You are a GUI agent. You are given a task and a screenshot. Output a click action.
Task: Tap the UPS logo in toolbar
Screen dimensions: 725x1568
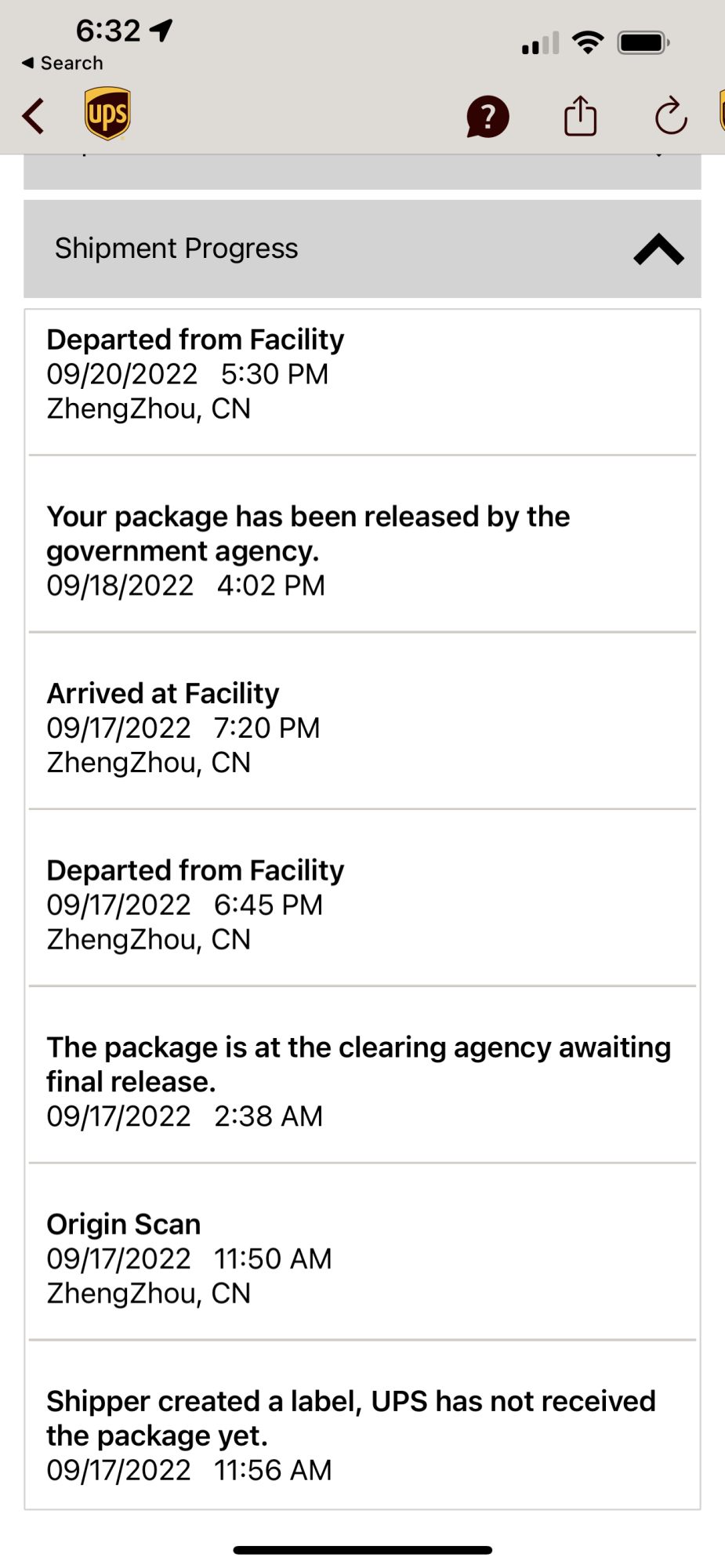(x=107, y=114)
